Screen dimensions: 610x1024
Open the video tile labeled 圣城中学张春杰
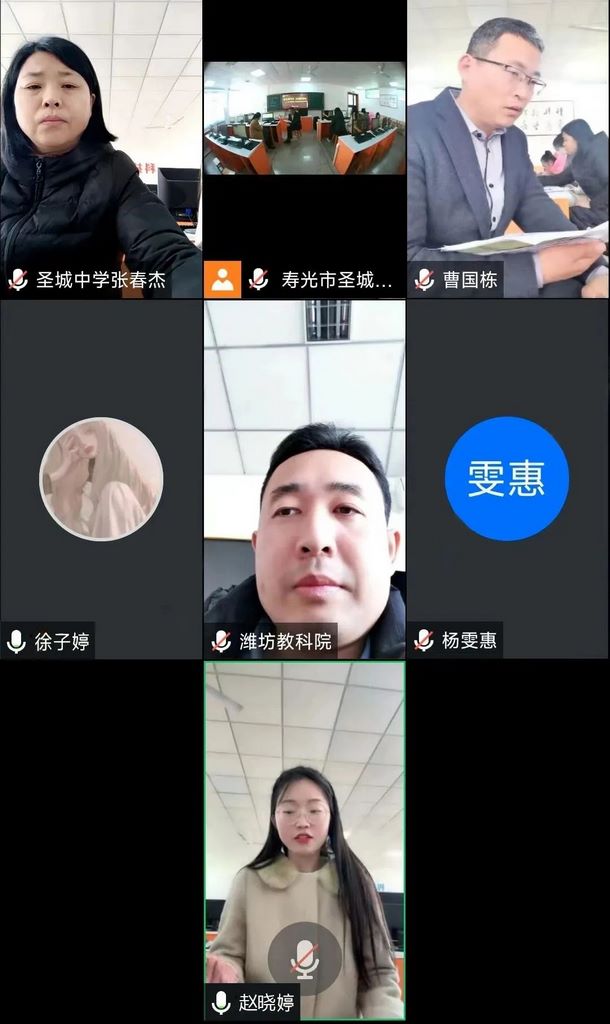pyautogui.click(x=100, y=150)
